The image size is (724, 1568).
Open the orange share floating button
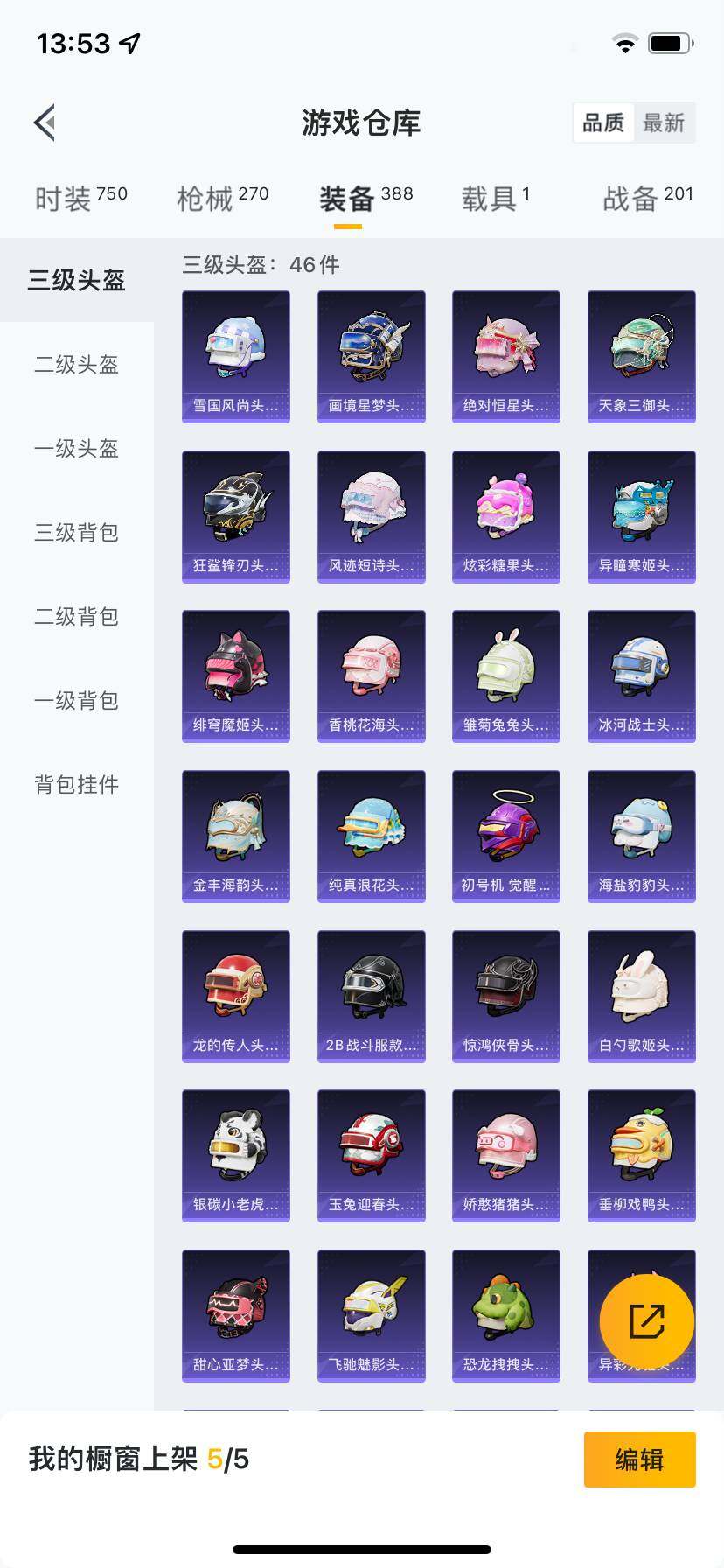tap(646, 1319)
